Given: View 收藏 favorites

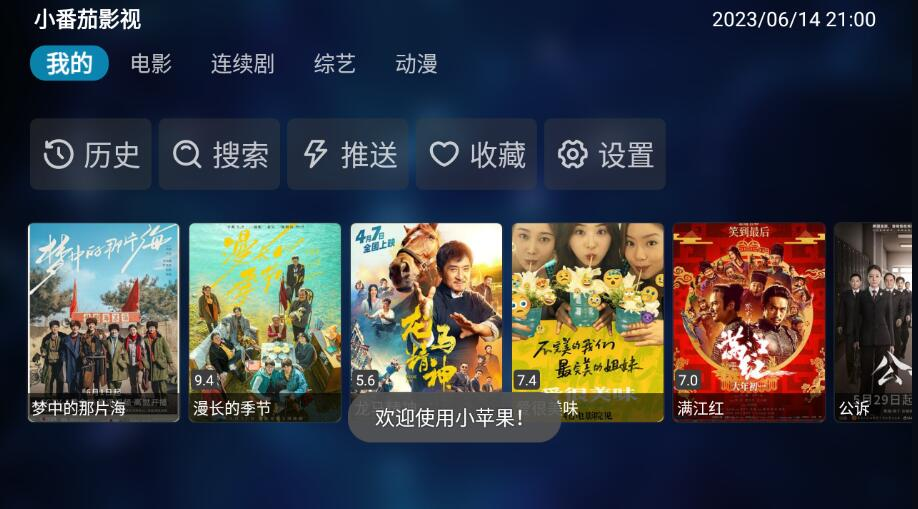Looking at the screenshot, I should tap(476, 154).
